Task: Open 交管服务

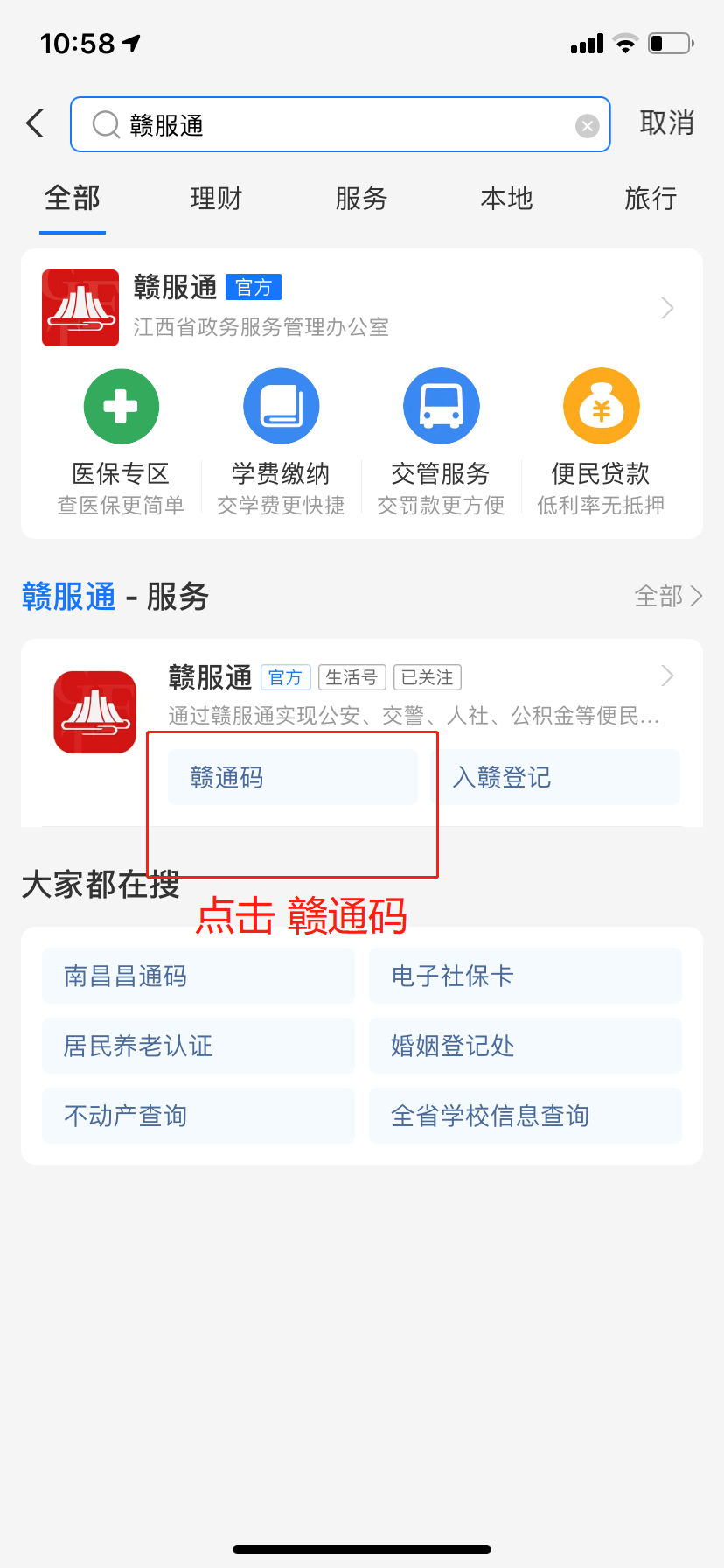Action: (441, 444)
